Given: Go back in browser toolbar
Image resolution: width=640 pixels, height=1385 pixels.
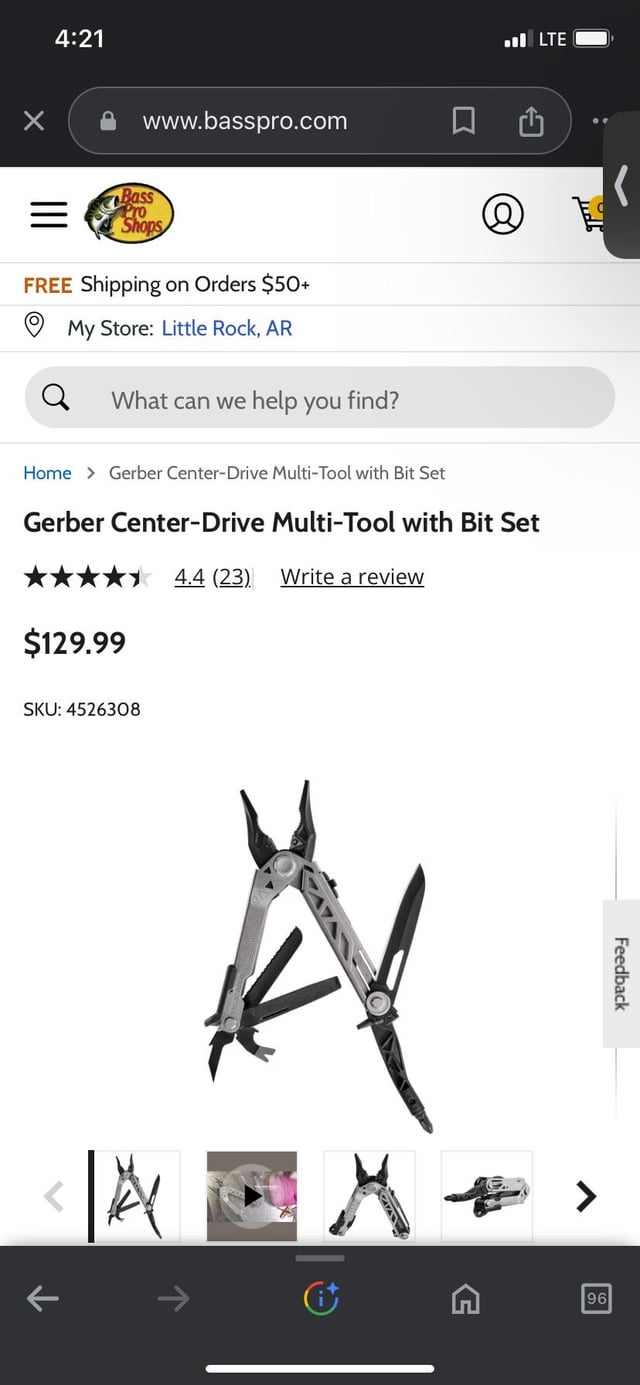Looking at the screenshot, I should (x=42, y=1299).
